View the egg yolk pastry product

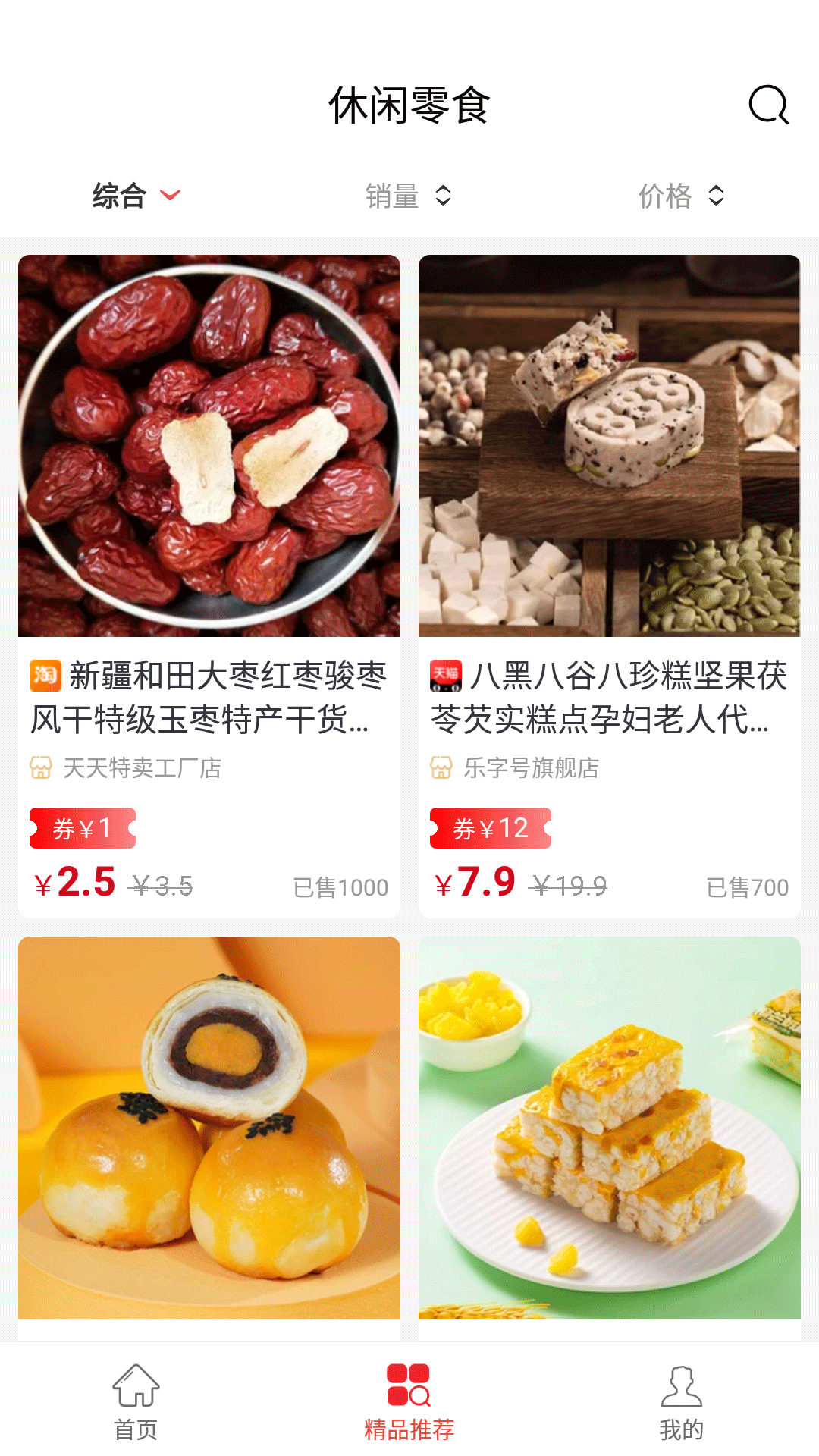209,1127
